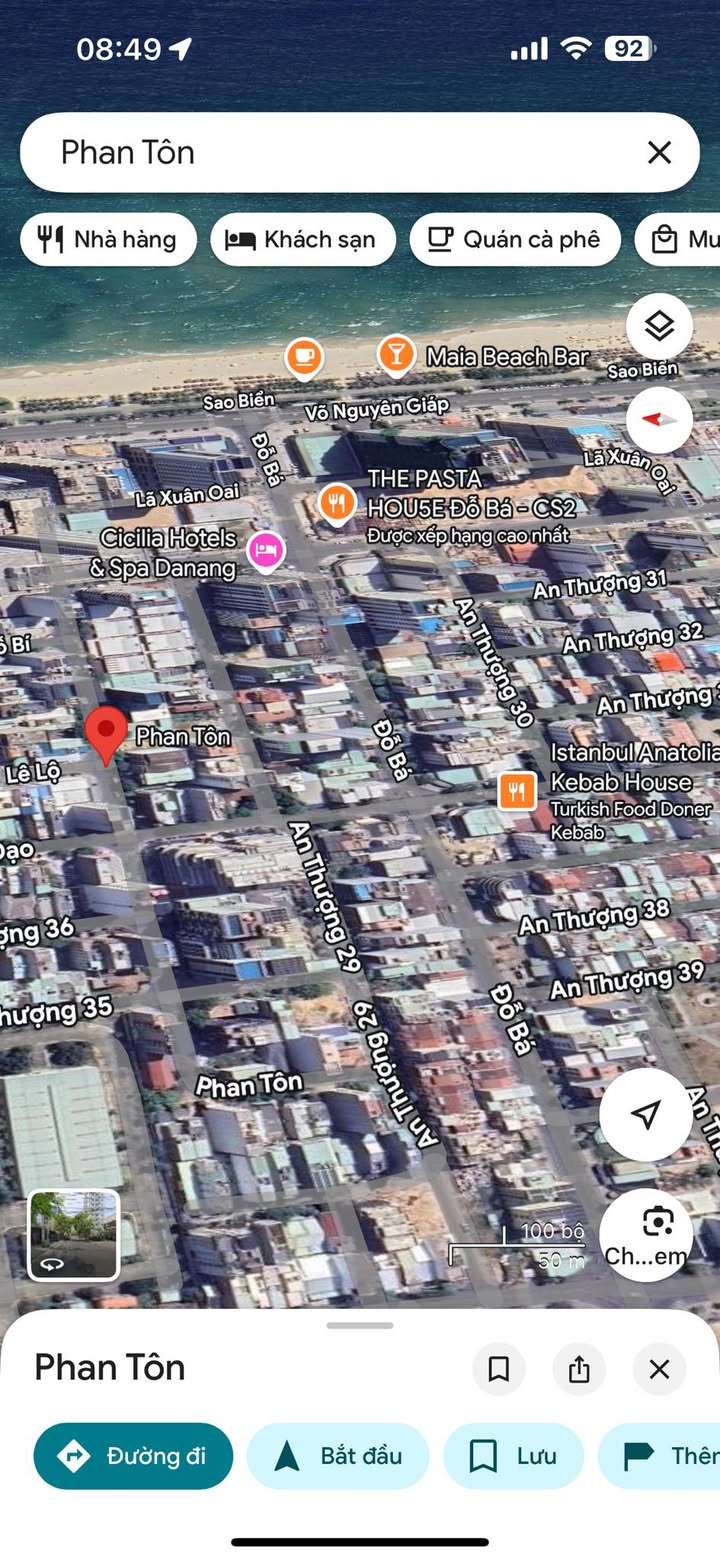The width and height of the screenshot is (720, 1560).
Task: Open the Street View thumbnail
Action: (x=74, y=1235)
